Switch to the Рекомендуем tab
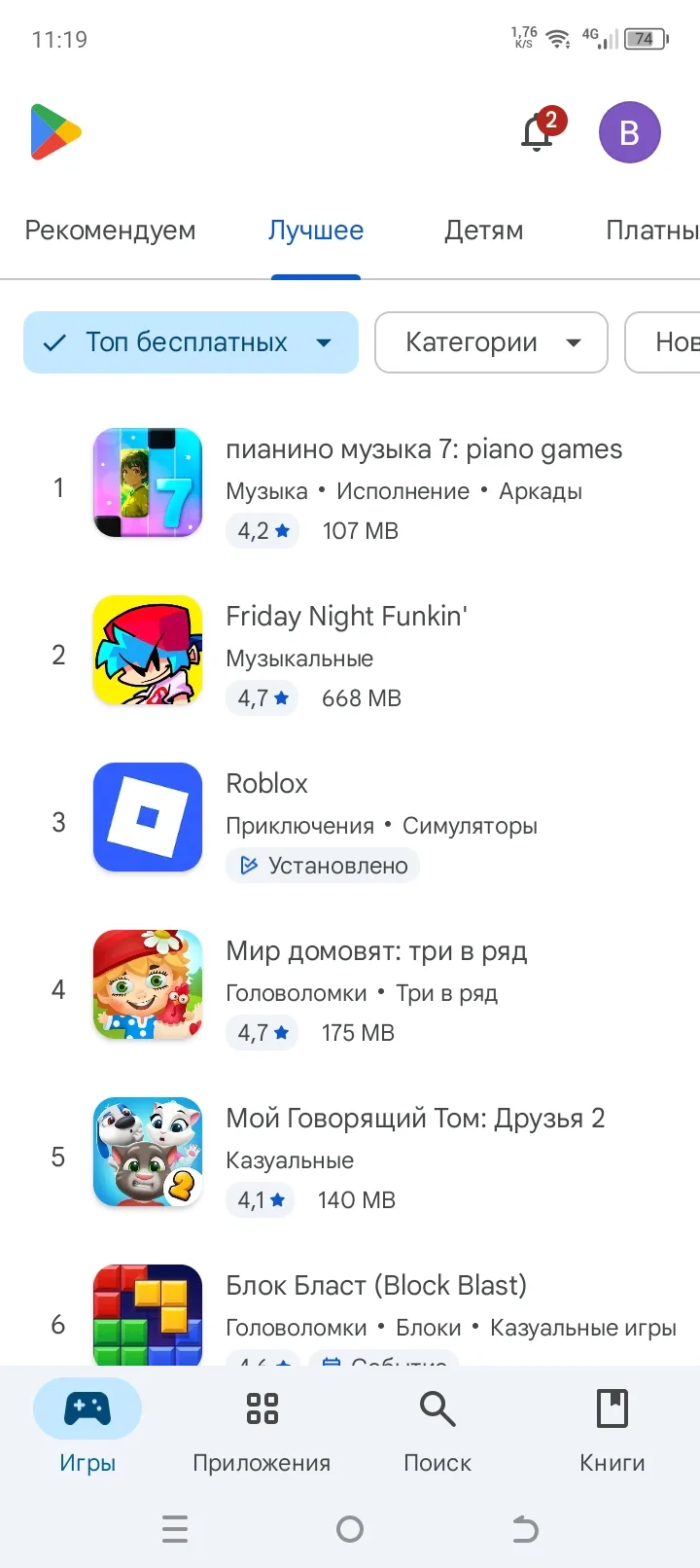The height and width of the screenshot is (1568, 700). pyautogui.click(x=110, y=231)
